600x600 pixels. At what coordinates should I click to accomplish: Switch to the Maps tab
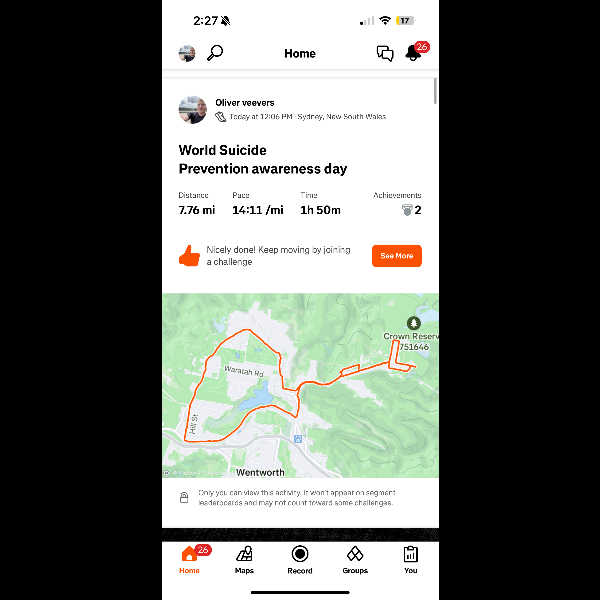(244, 559)
